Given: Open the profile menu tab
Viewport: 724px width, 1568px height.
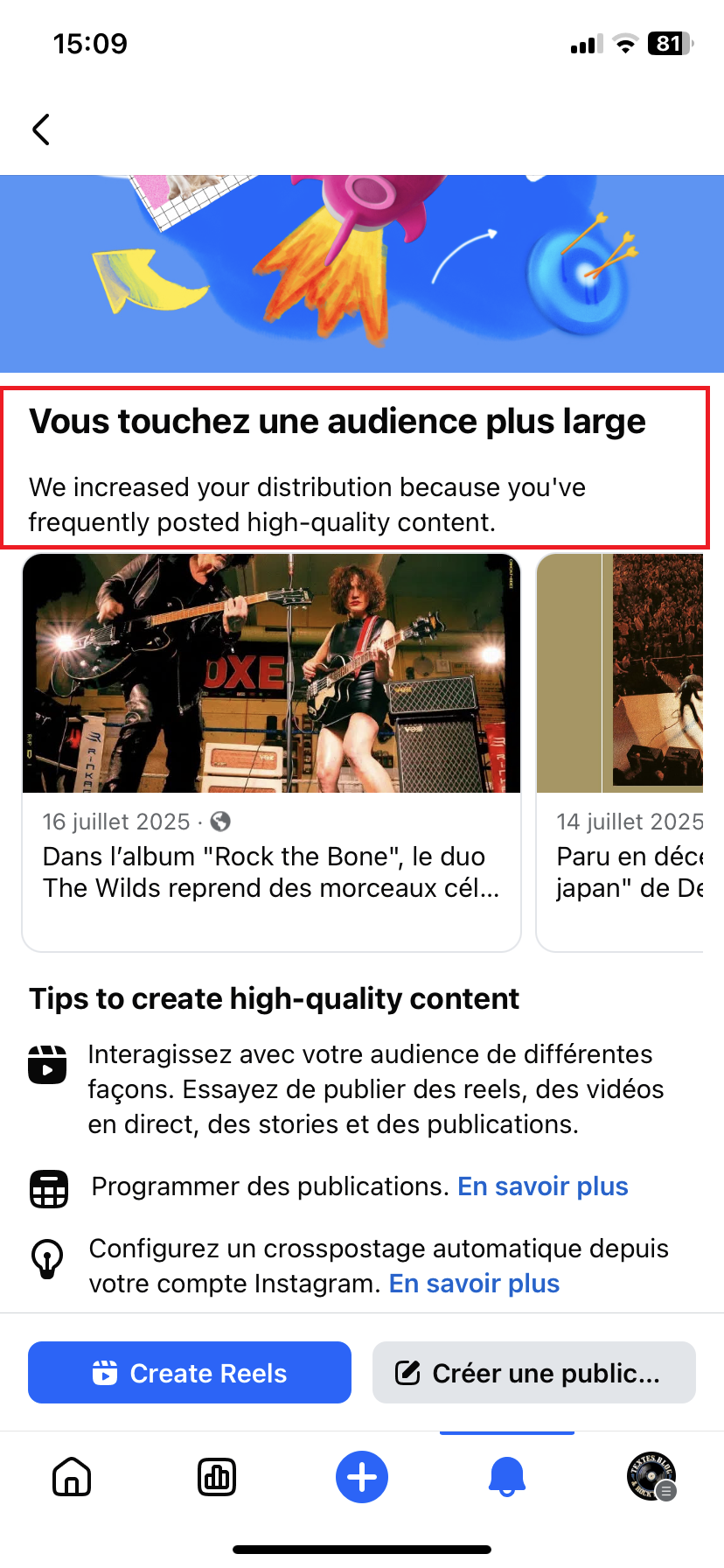Looking at the screenshot, I should click(652, 1477).
